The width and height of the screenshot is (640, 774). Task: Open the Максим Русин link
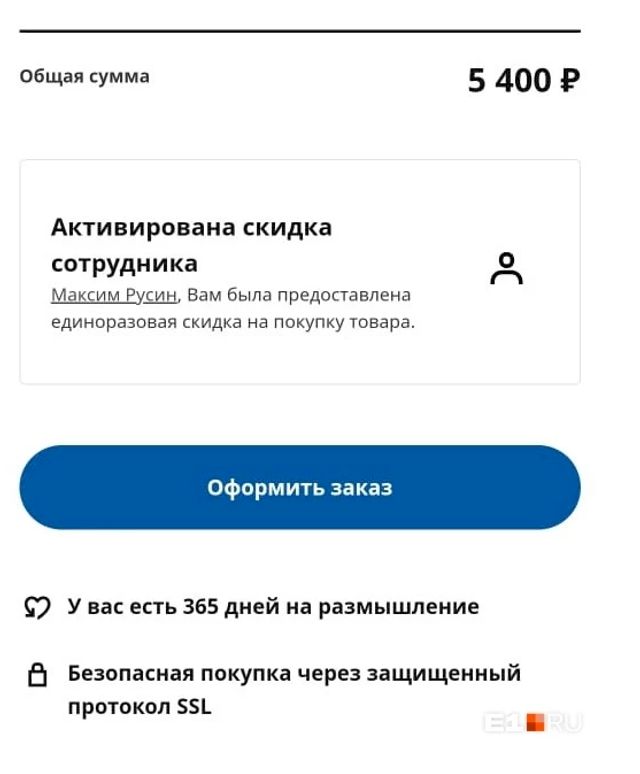pos(113,296)
